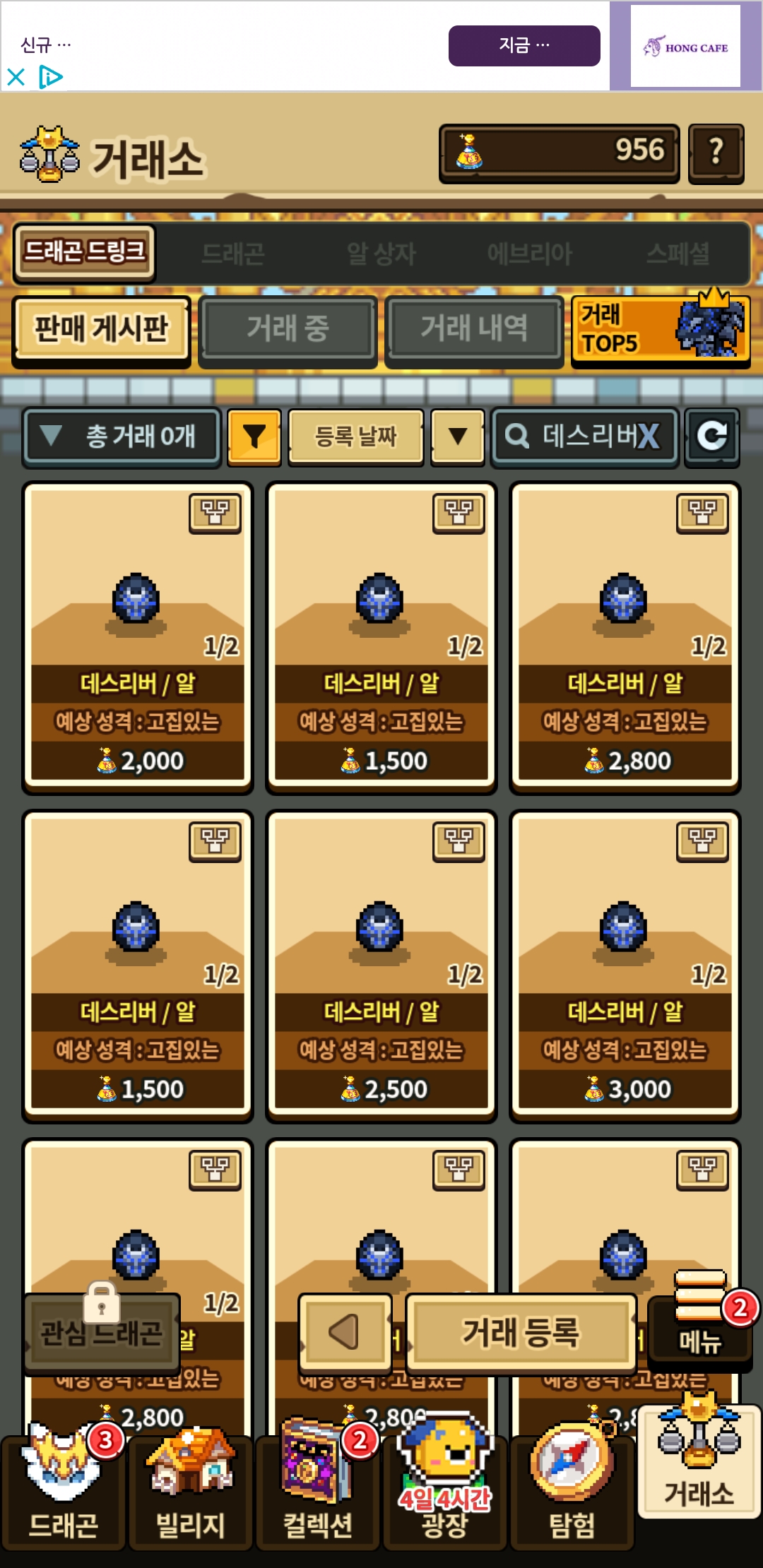Switch to the 알 상자 category tab
This screenshot has width=763, height=1568.
tap(381, 254)
